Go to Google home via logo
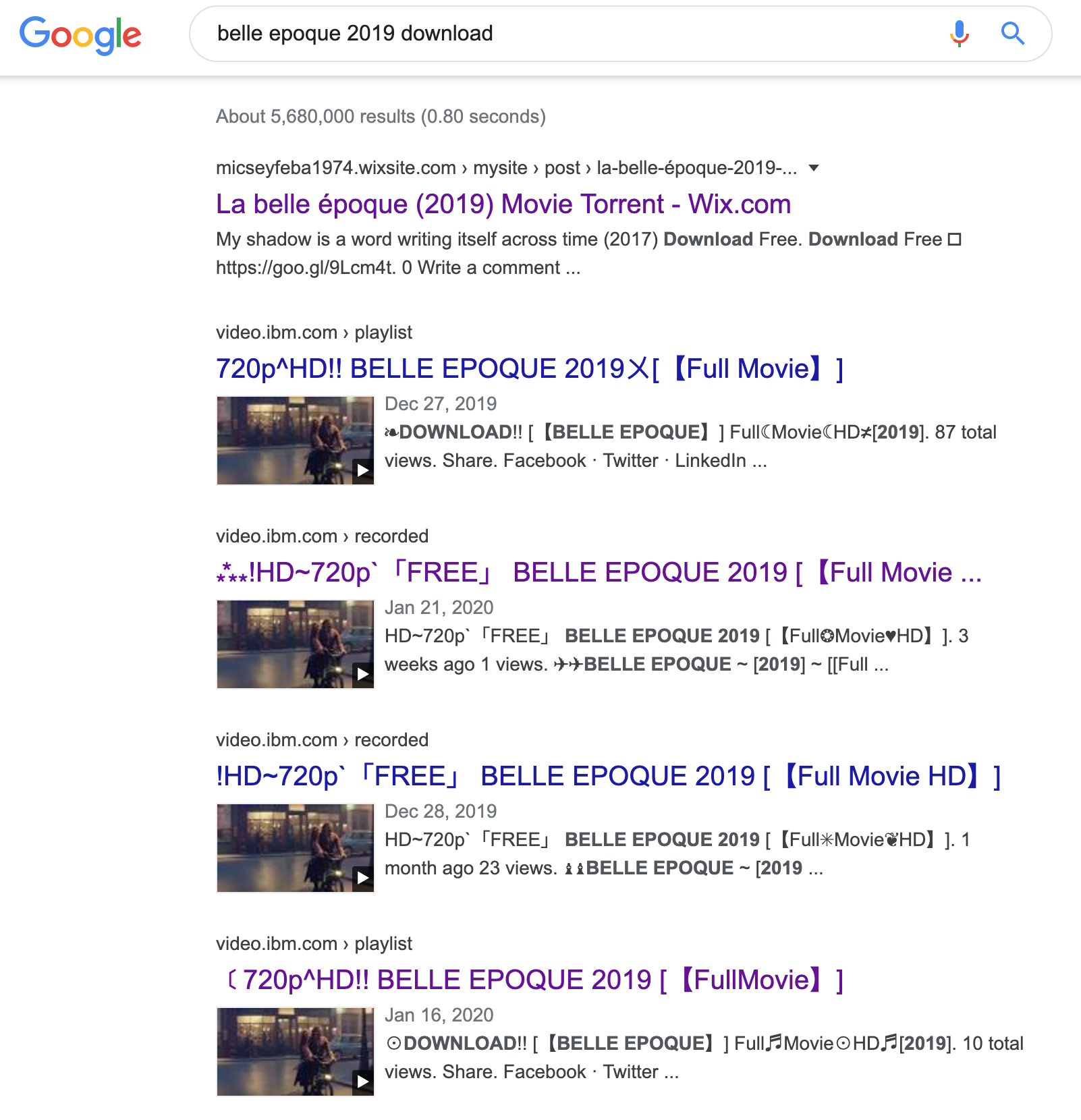Screen dimensions: 1081x1120 pos(80,34)
